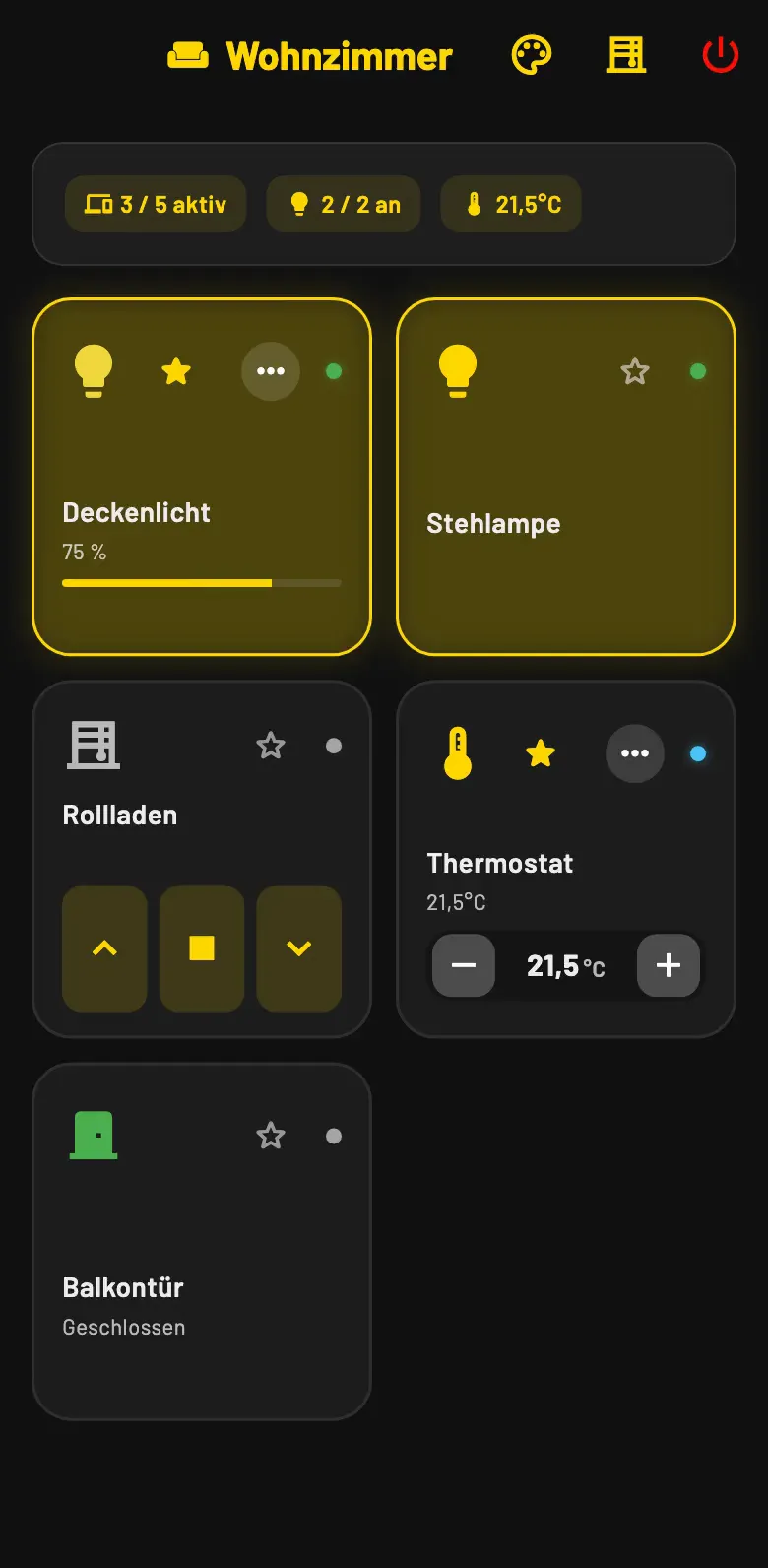Select the 2 / 2 an lights chip
The height and width of the screenshot is (1568, 768).
click(344, 205)
